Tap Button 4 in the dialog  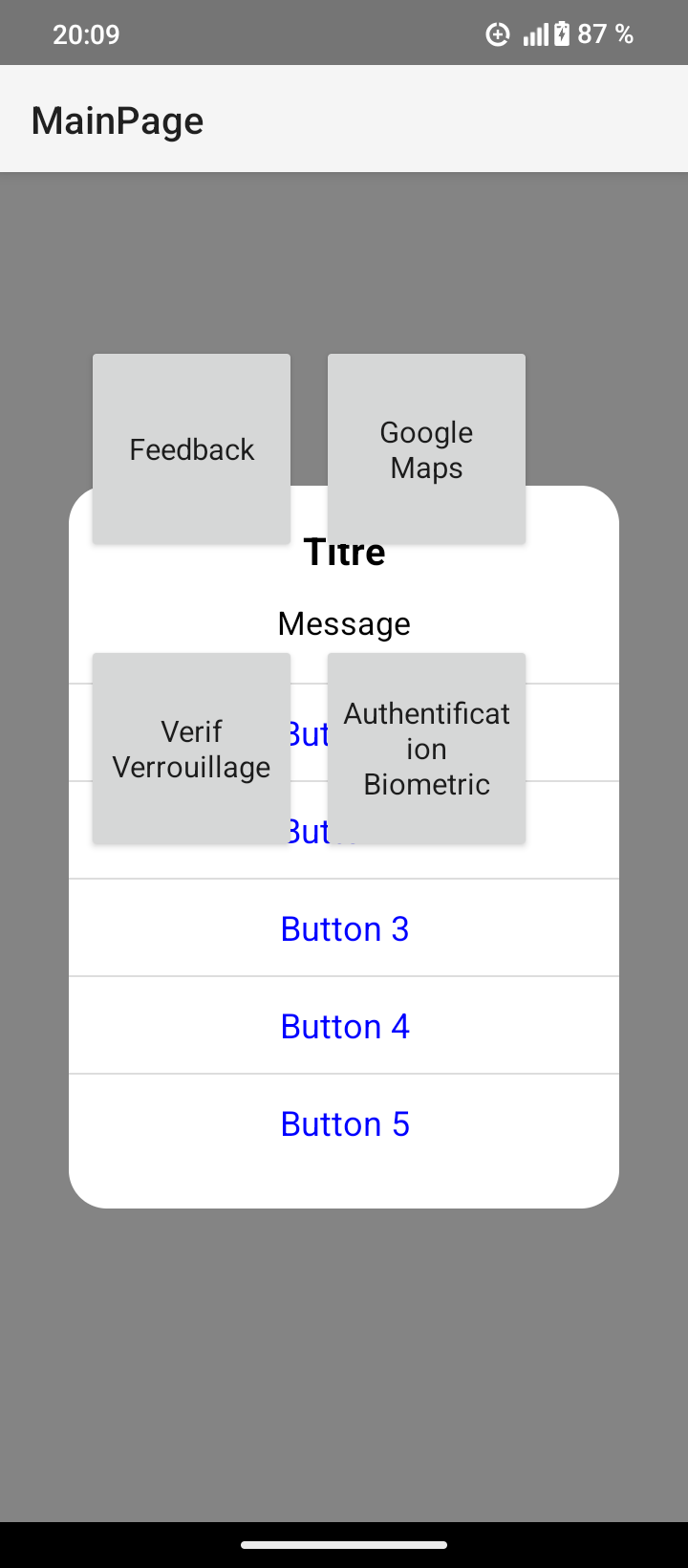[x=344, y=1027]
